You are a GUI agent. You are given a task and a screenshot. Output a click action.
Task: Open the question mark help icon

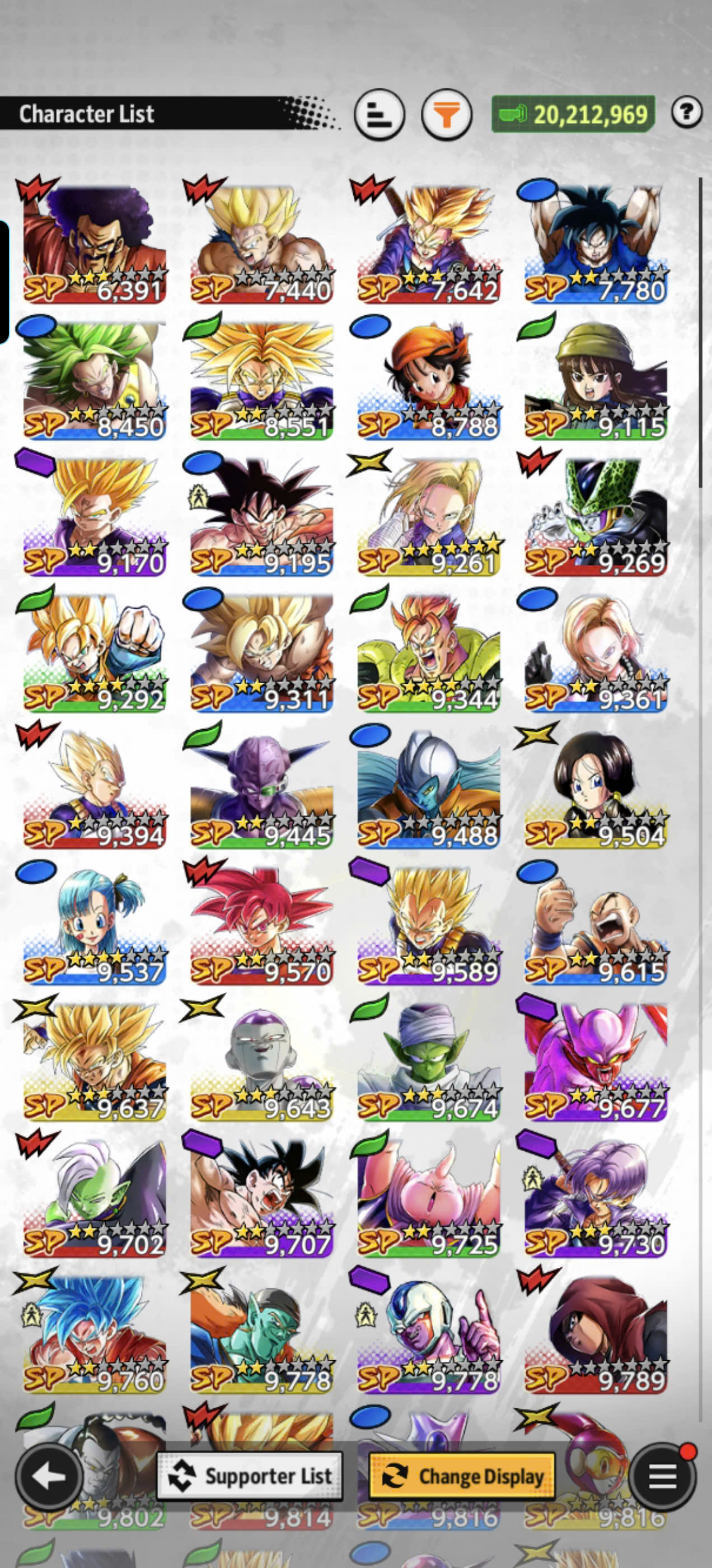(686, 112)
